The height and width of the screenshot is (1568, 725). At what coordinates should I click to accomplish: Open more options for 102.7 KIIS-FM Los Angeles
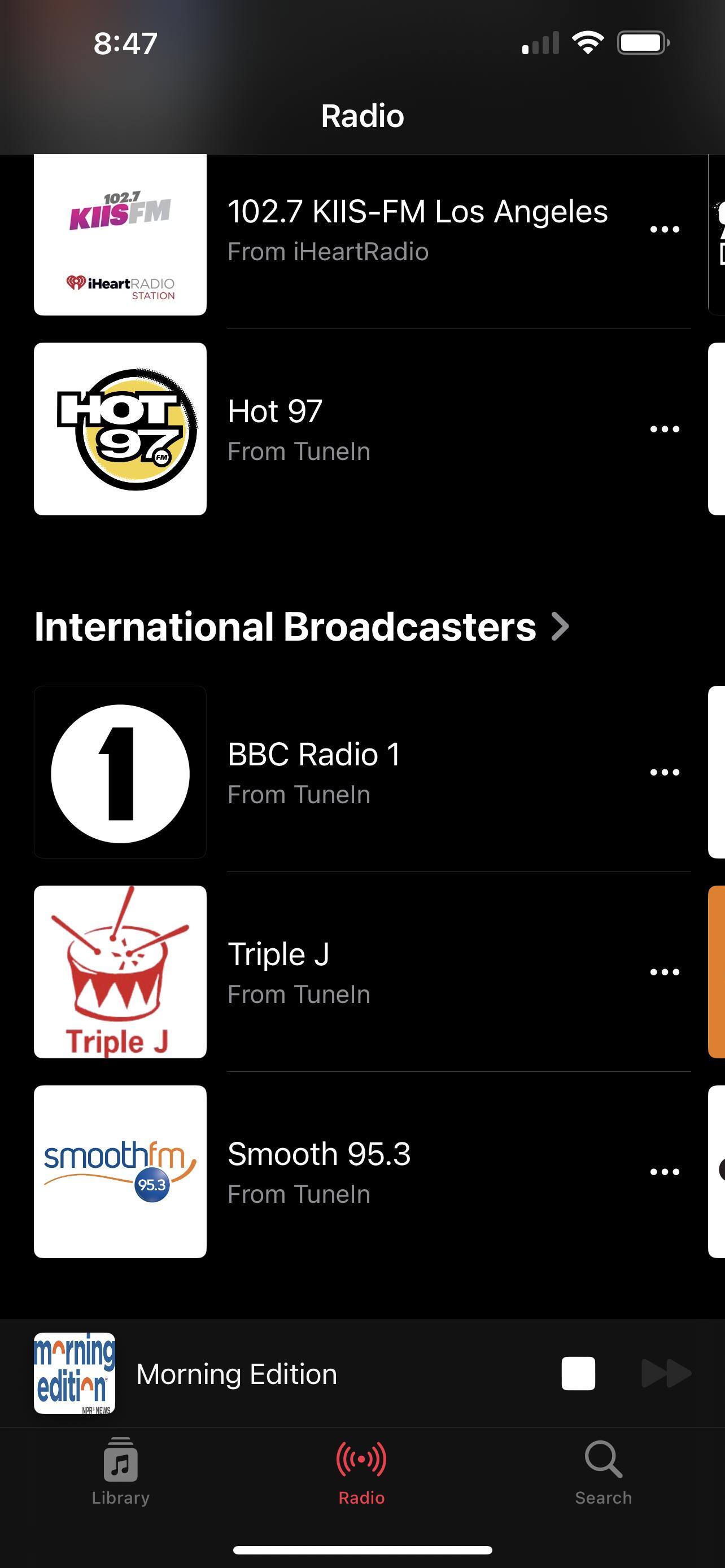[x=664, y=230]
